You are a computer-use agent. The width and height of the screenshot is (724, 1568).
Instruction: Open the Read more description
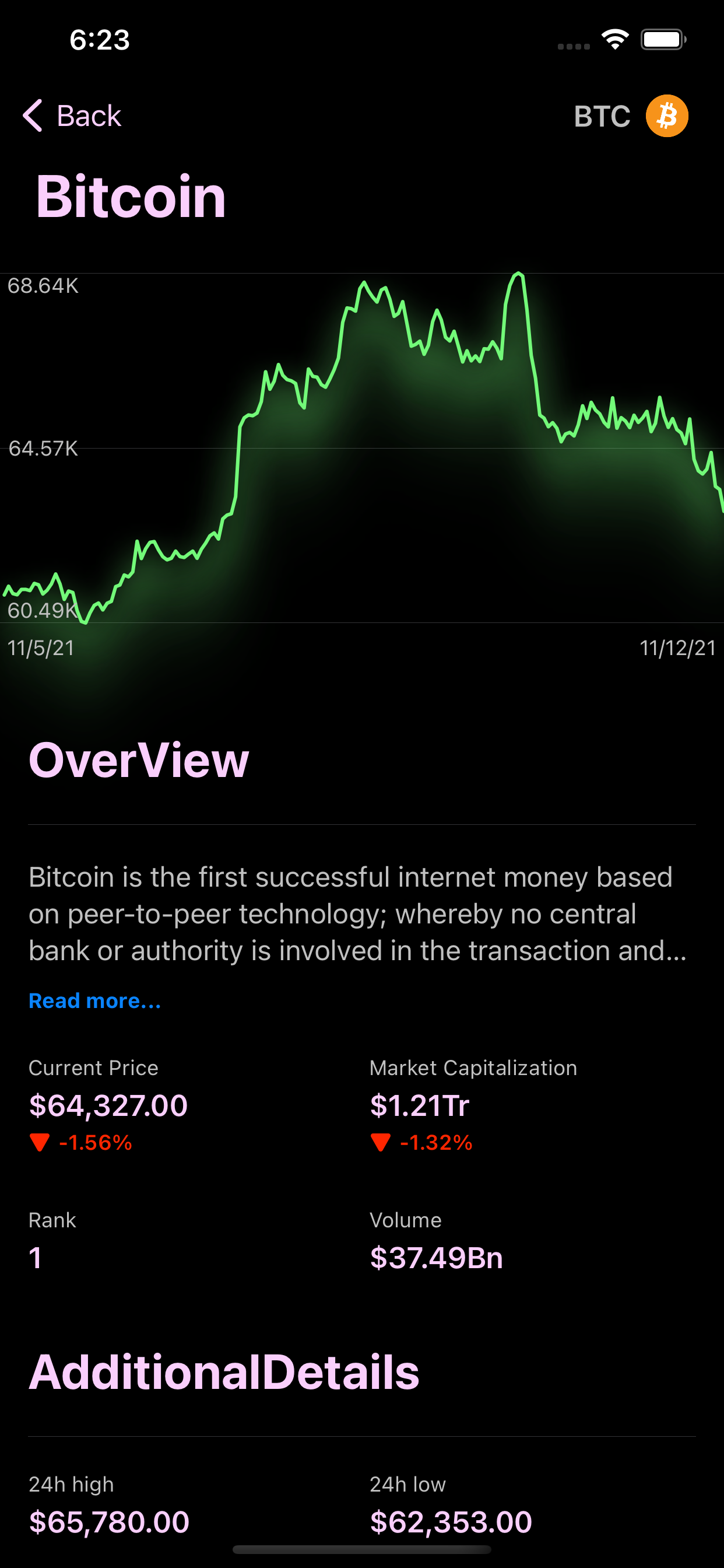pos(94,1000)
